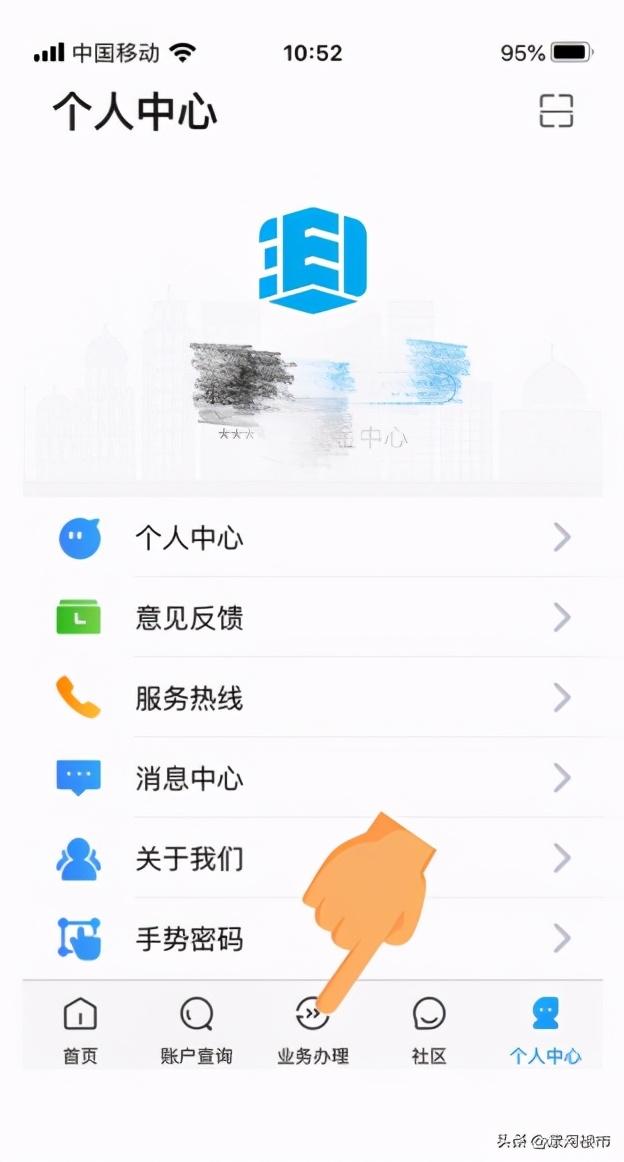The width and height of the screenshot is (624, 1162).
Task: Open the 个人中心 row in the list
Action: (313, 539)
